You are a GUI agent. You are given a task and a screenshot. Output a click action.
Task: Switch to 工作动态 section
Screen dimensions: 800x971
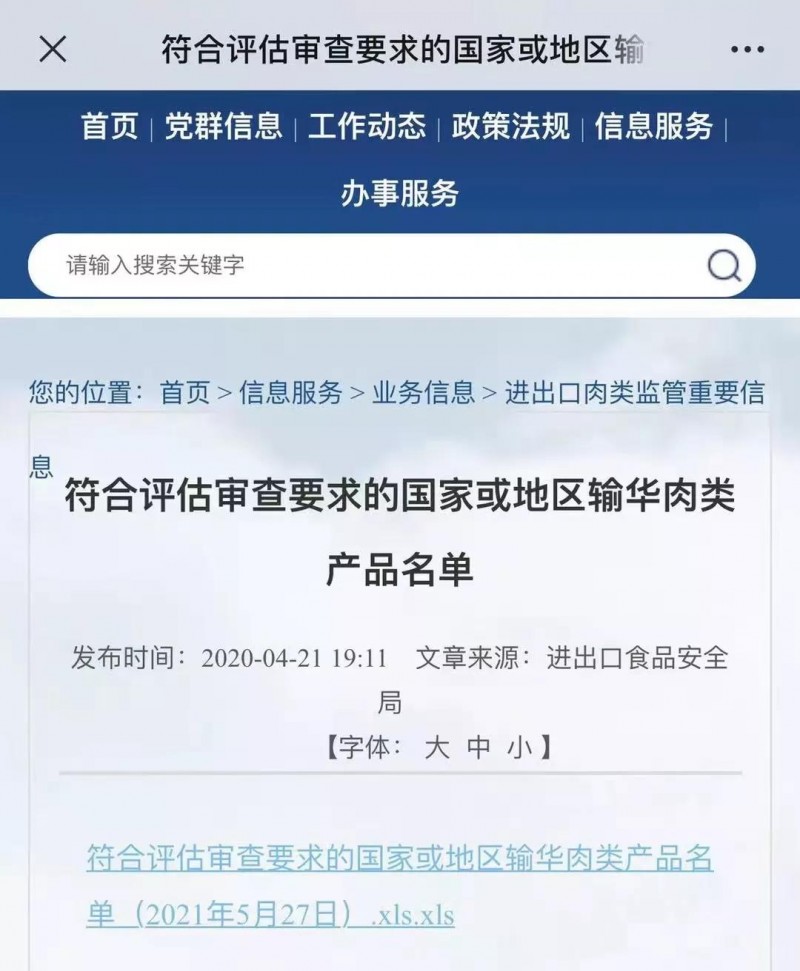[367, 126]
